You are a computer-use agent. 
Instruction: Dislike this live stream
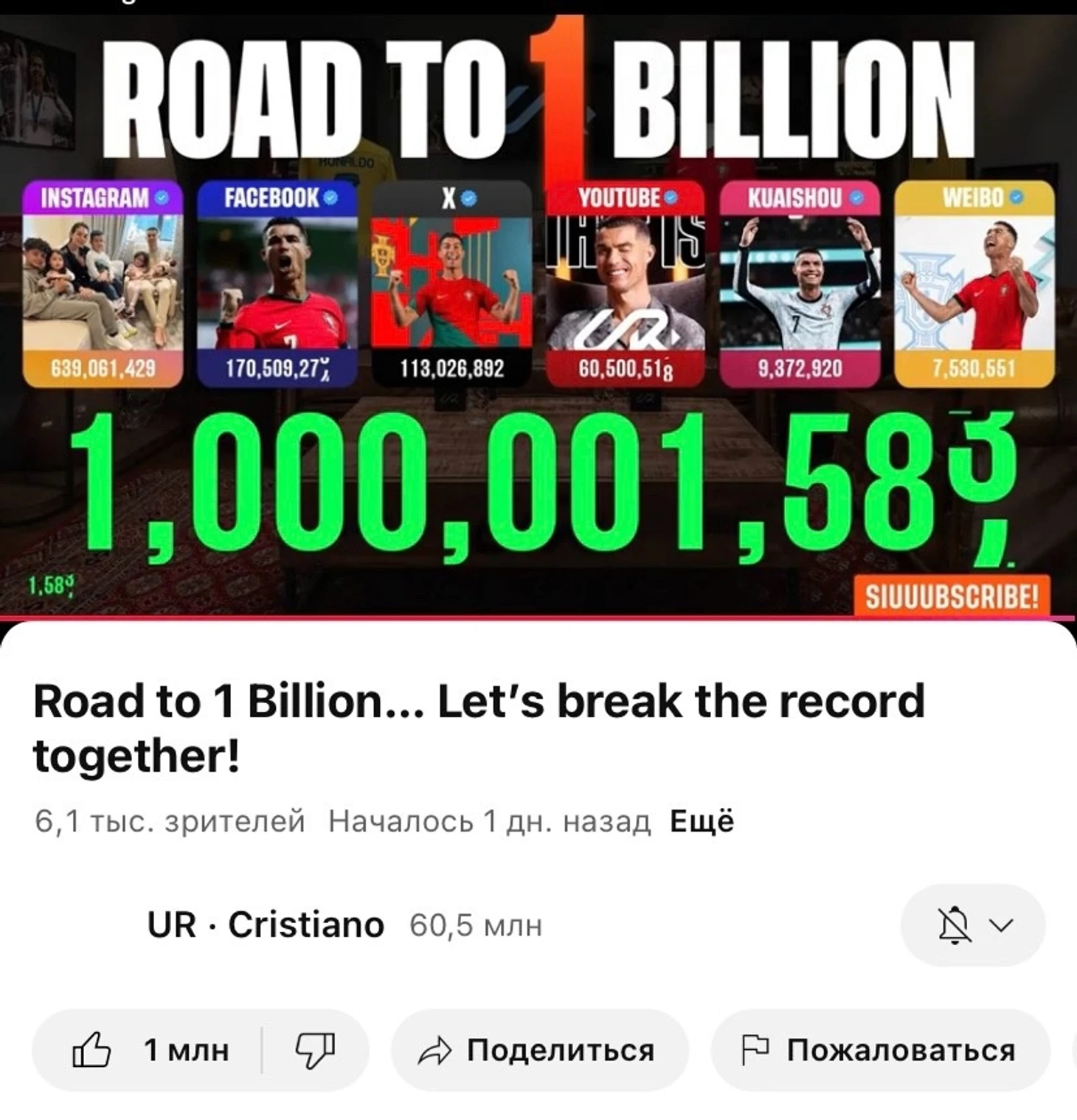tap(315, 1049)
